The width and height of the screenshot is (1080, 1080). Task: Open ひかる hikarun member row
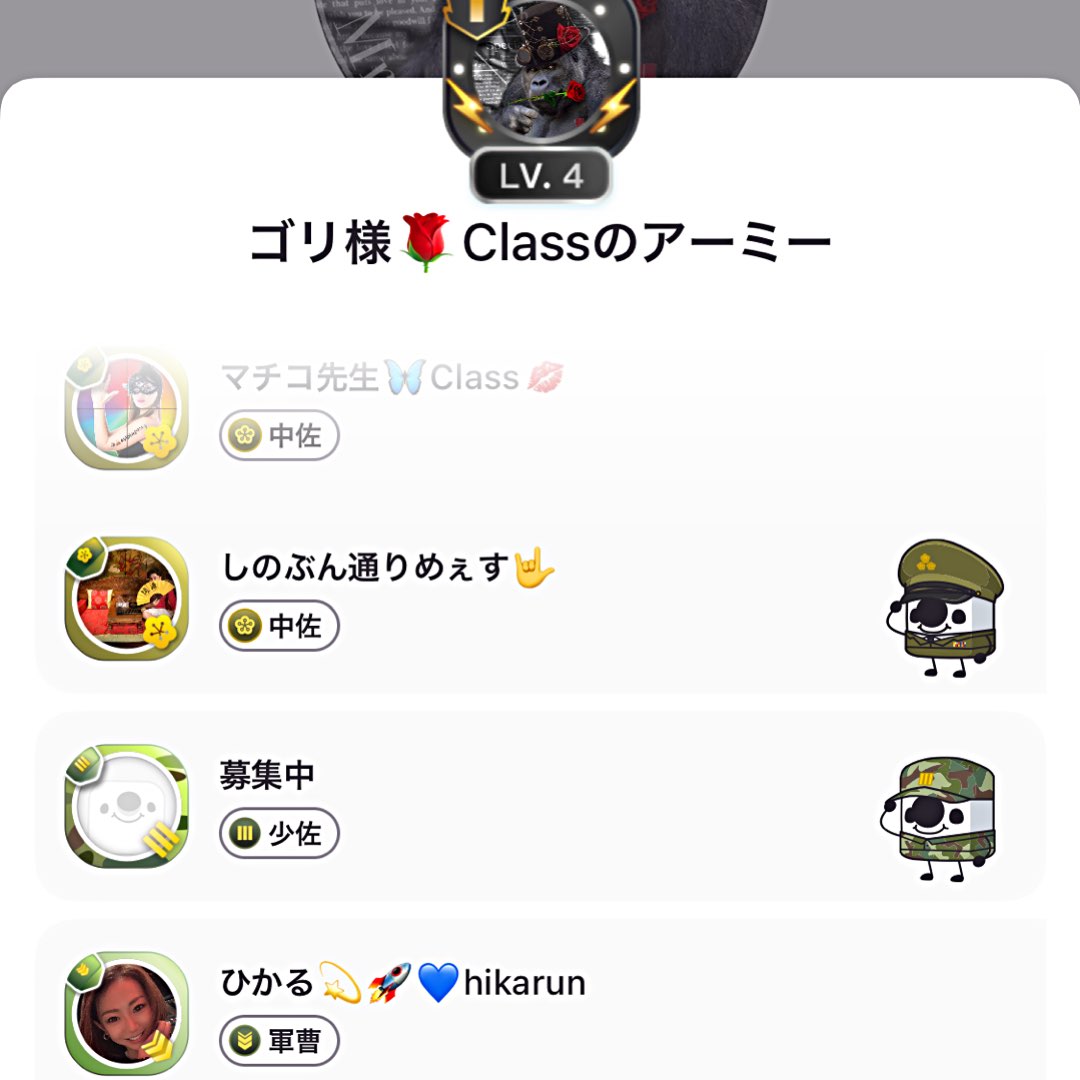[541, 1000]
